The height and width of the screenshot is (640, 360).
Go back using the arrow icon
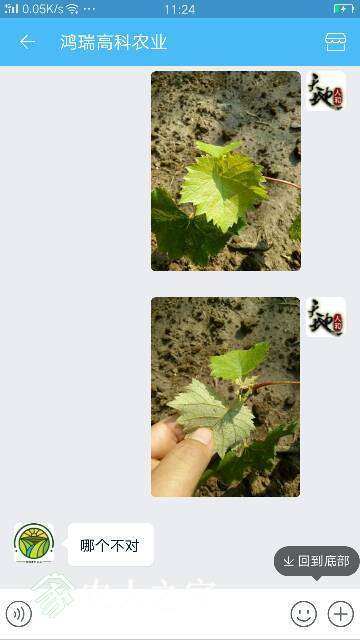[x=27, y=42]
